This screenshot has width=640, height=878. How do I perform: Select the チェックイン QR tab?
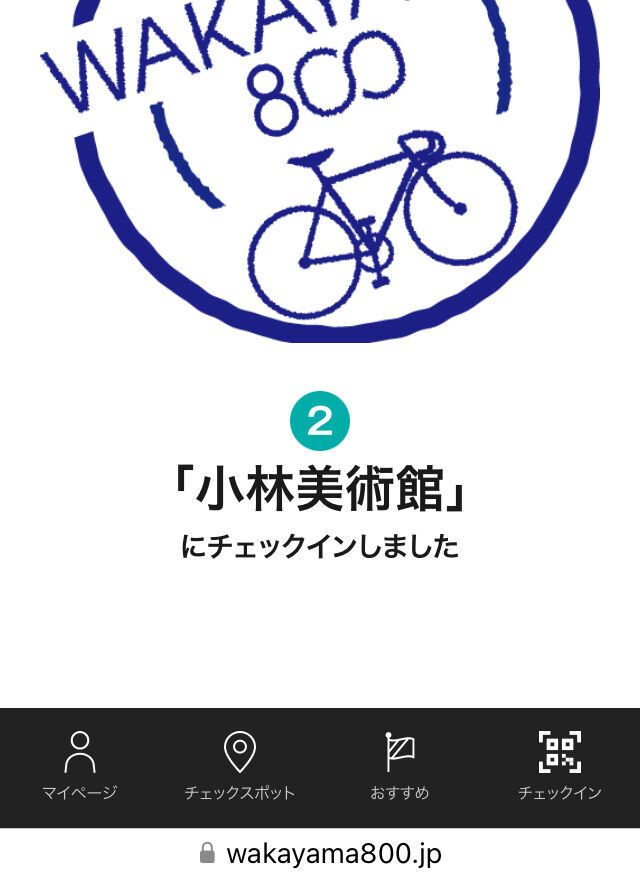coord(560,766)
